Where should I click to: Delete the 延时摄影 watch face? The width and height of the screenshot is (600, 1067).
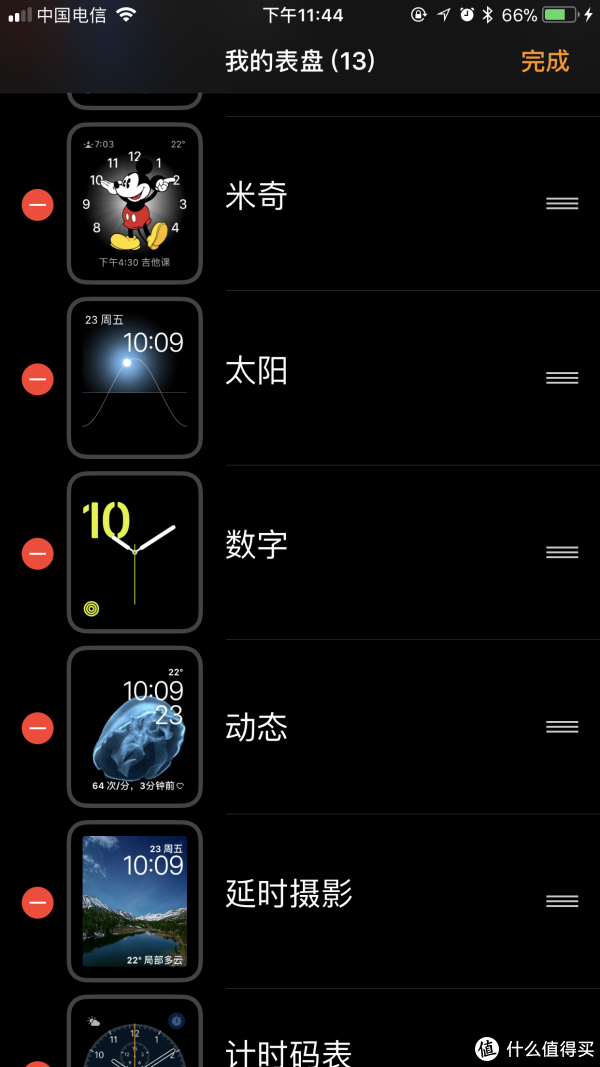(x=38, y=902)
